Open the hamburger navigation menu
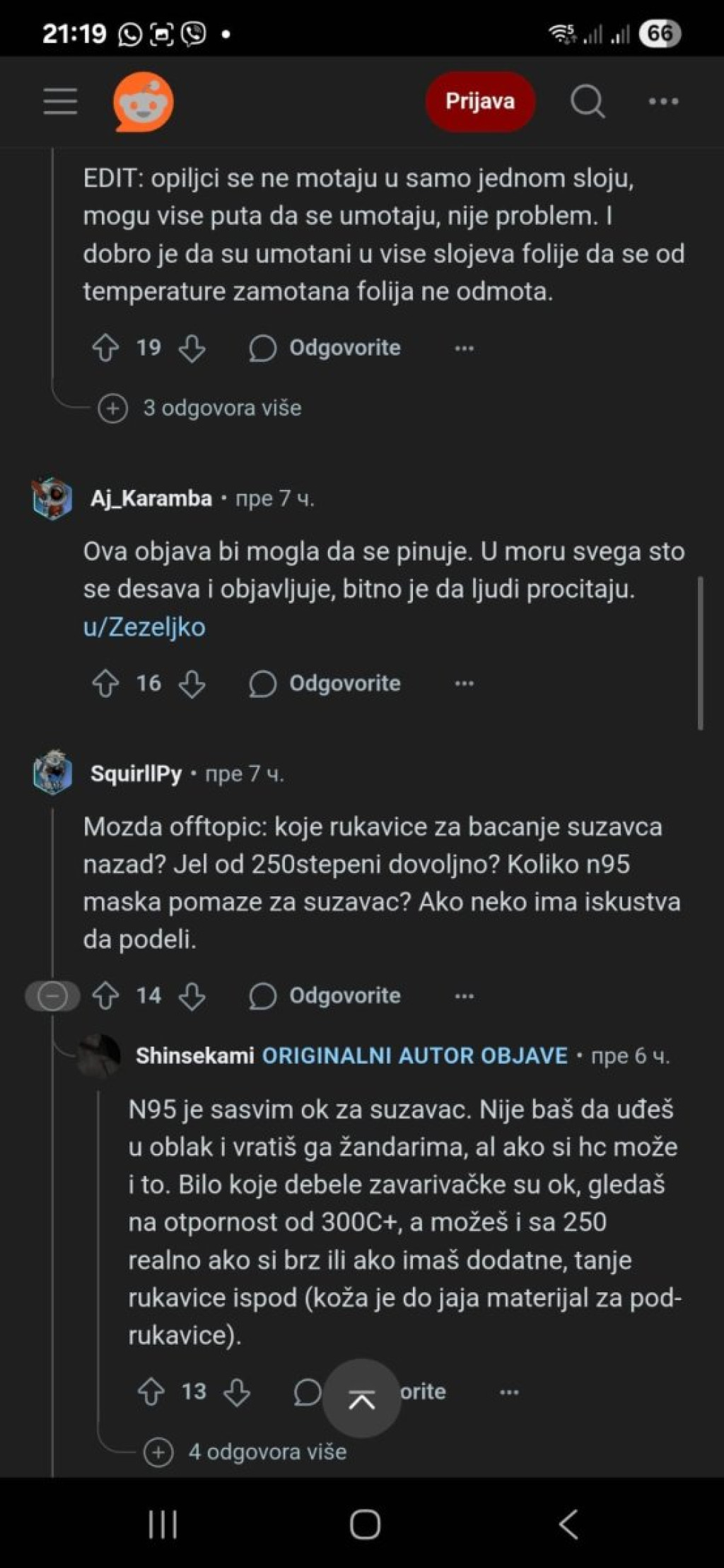 pos(60,102)
